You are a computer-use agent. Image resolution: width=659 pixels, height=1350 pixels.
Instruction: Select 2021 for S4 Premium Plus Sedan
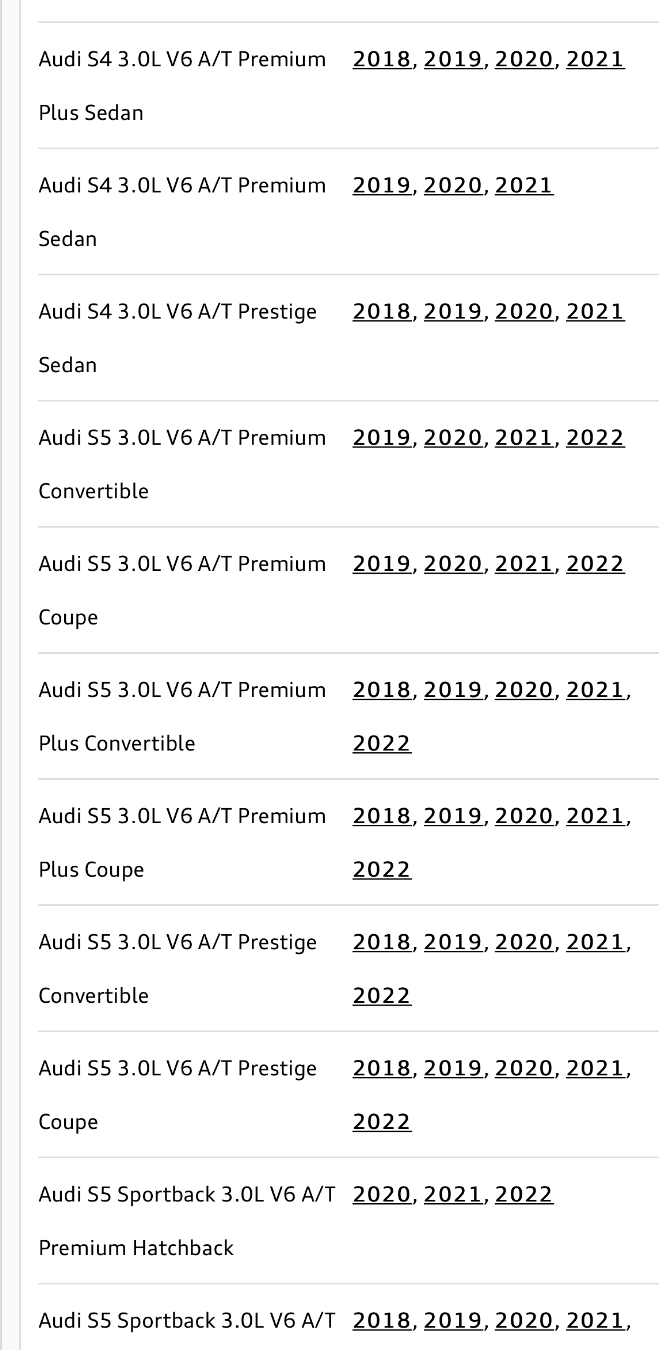click(x=595, y=59)
